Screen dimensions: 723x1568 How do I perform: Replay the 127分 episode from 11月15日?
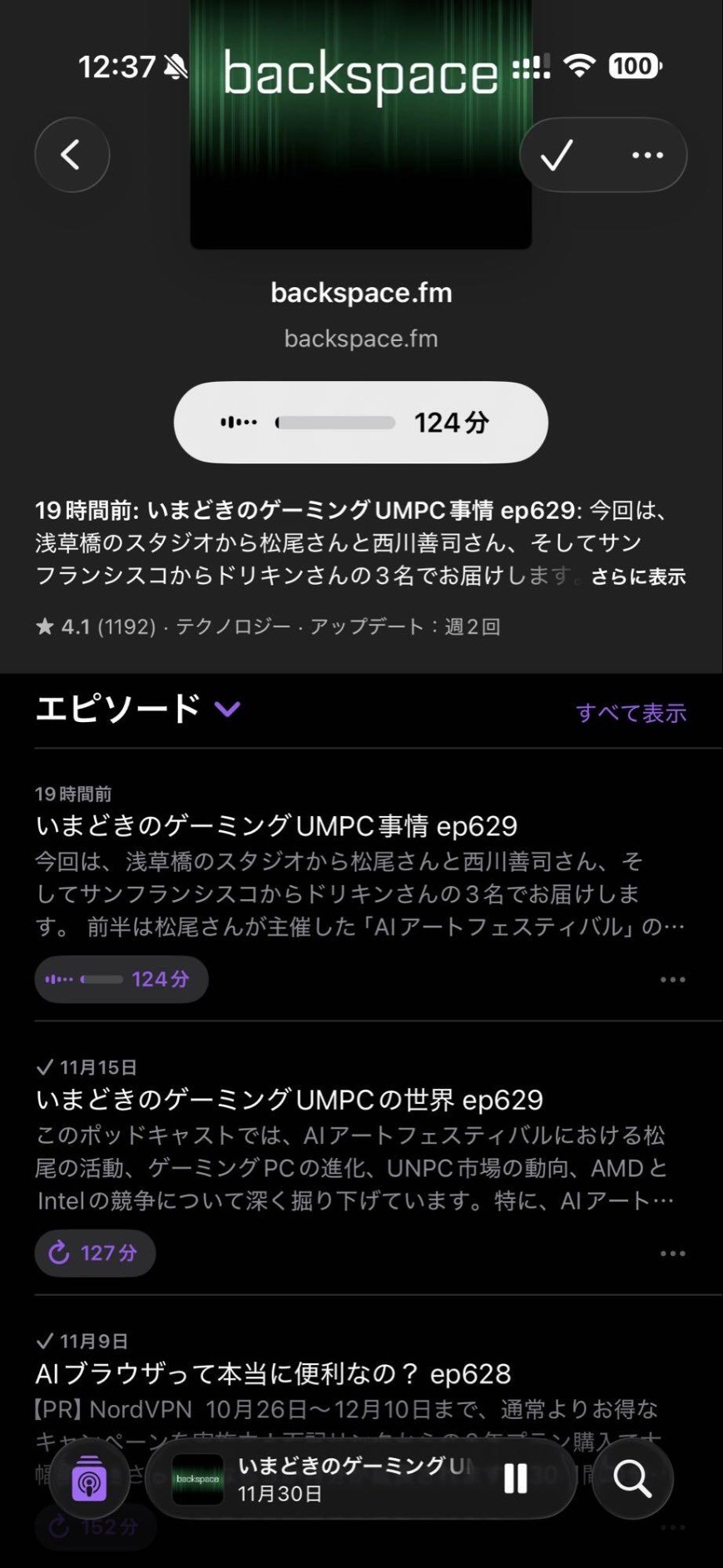(95, 1253)
